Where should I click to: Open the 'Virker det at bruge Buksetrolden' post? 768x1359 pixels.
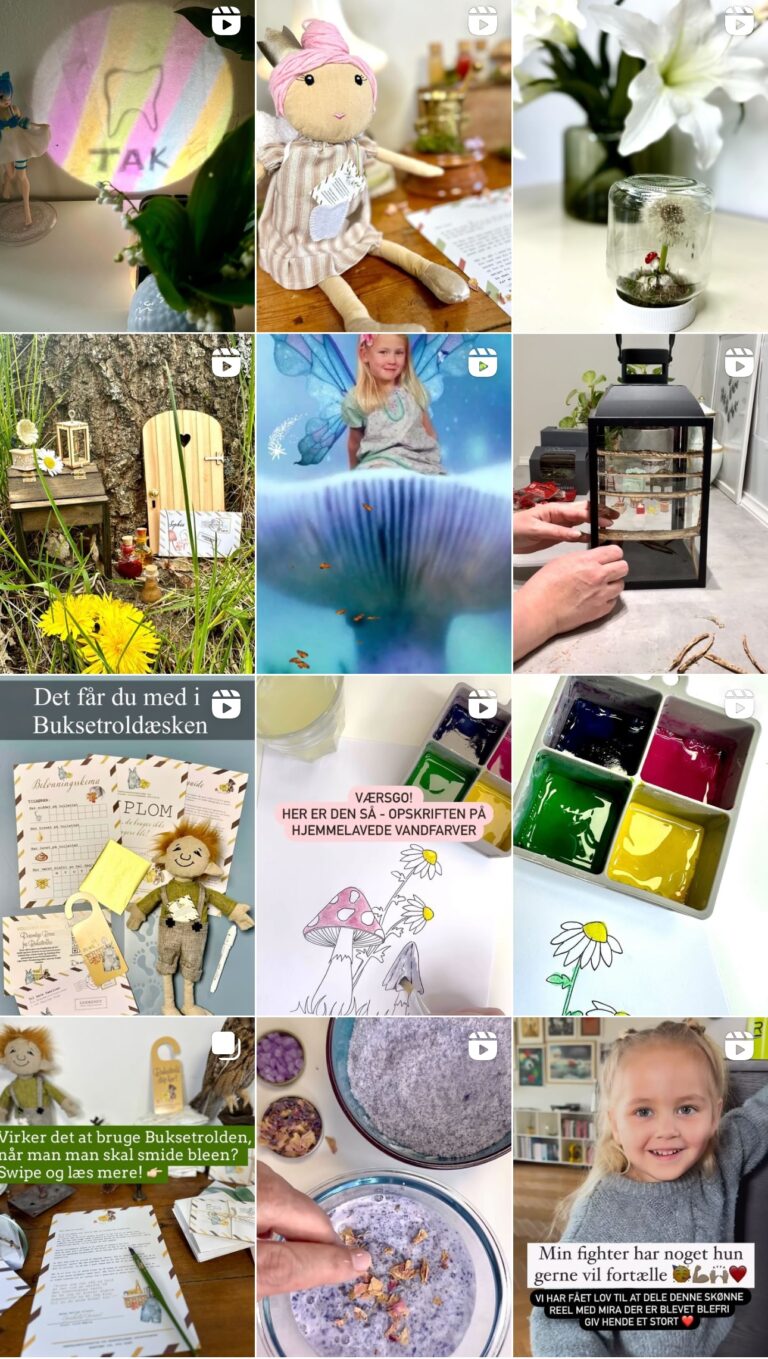click(127, 1188)
